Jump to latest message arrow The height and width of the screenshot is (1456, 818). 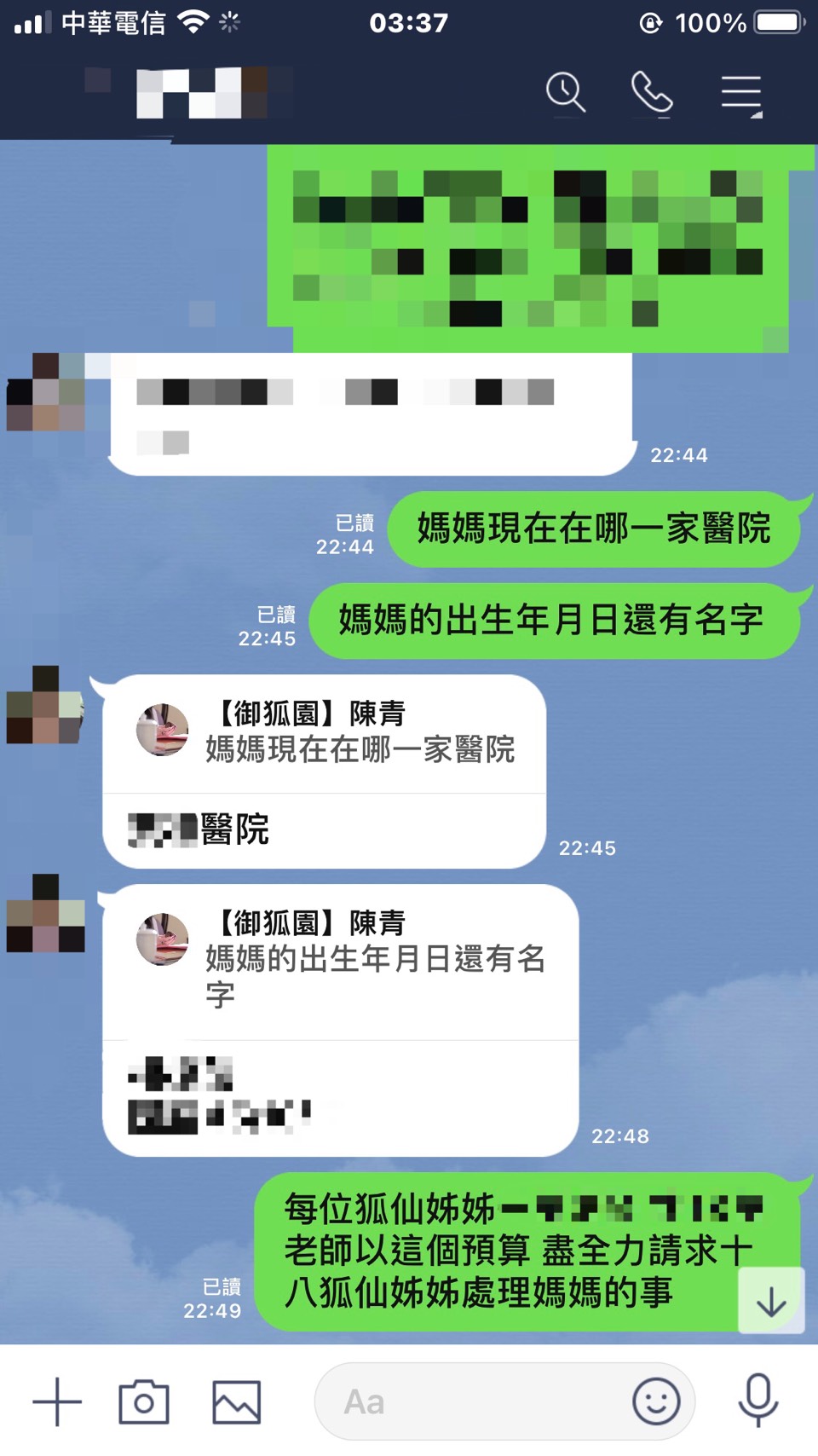pyautogui.click(x=771, y=1302)
